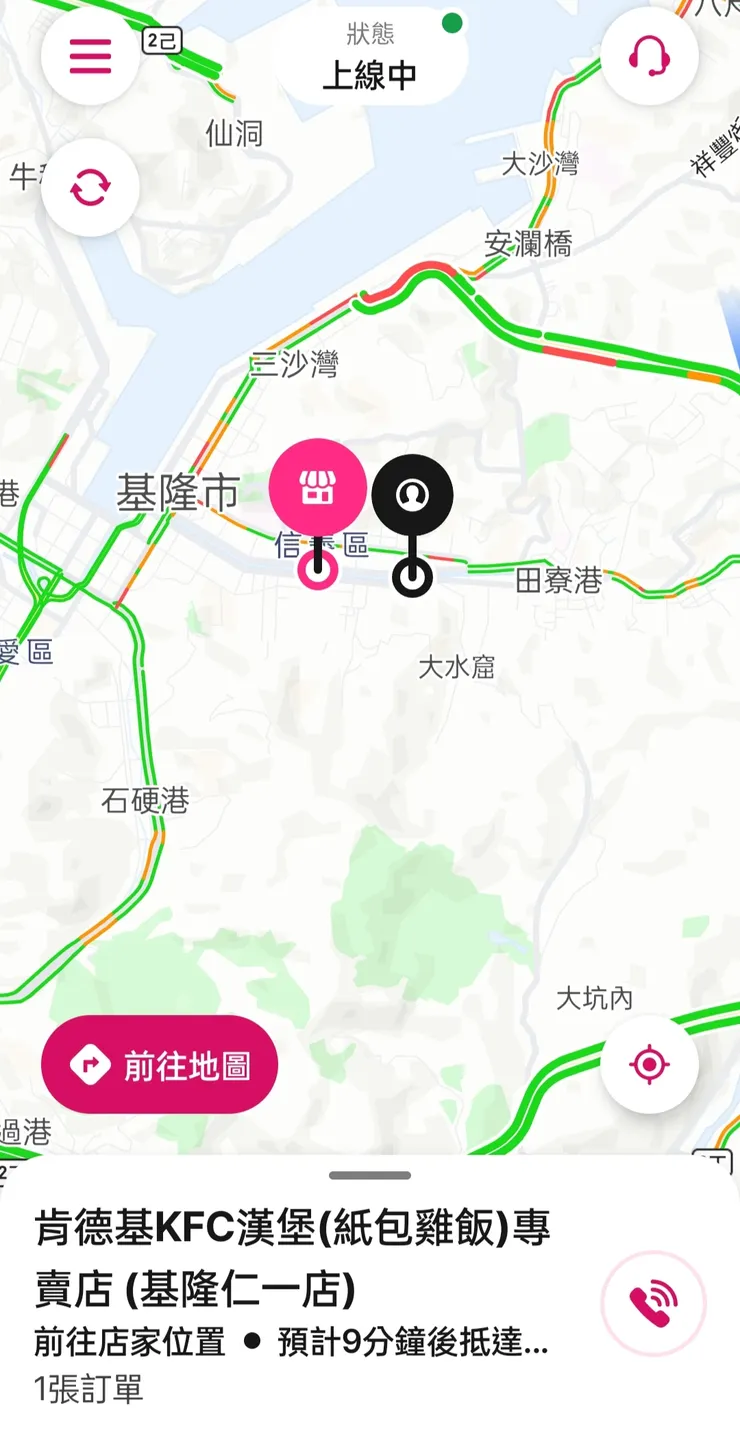Contact support via the headset icon

pos(650,58)
